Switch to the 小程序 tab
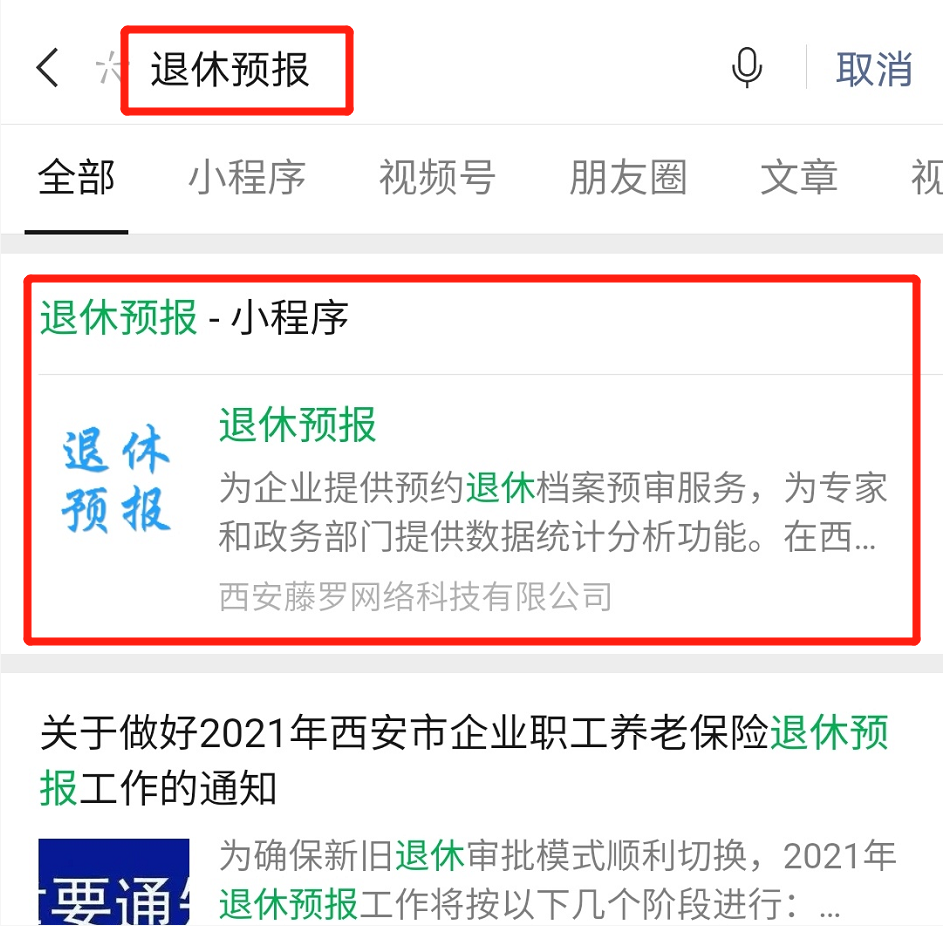 click(247, 179)
